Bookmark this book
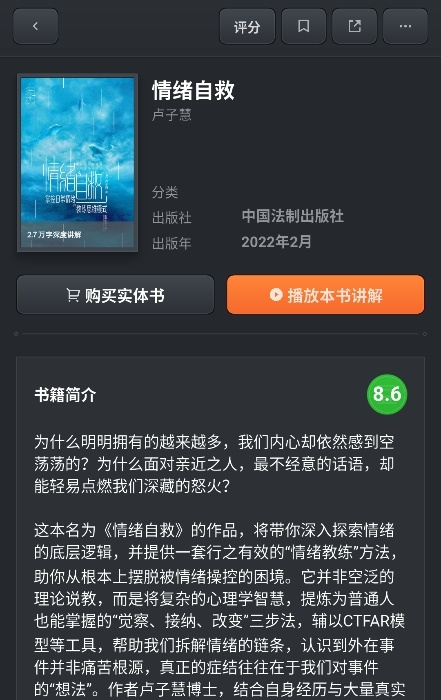 (304, 26)
